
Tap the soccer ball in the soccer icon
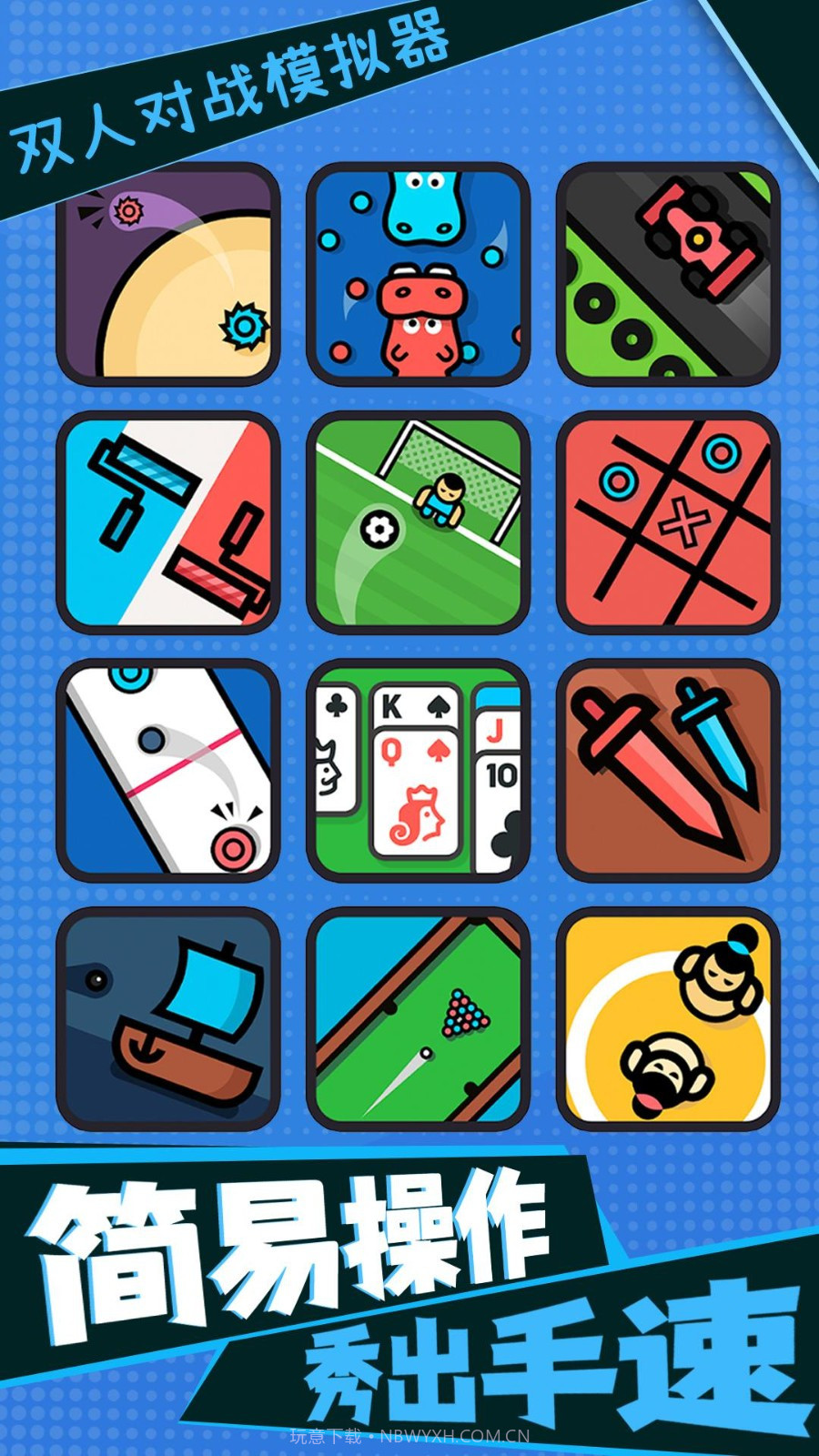point(379,524)
